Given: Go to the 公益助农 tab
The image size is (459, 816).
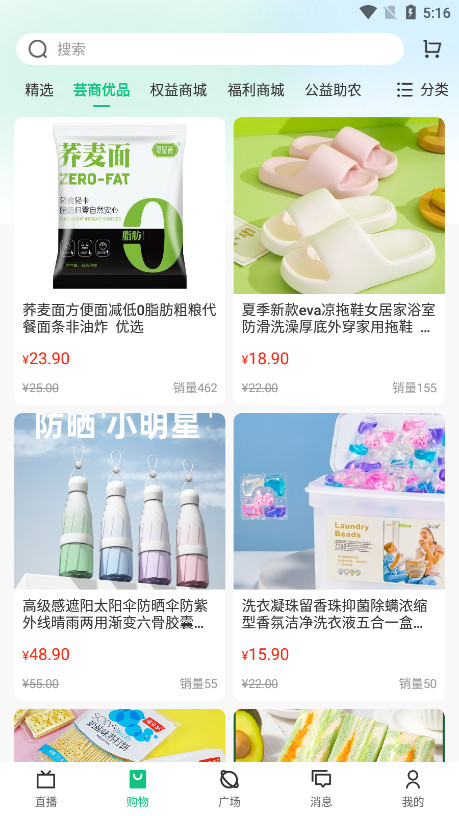Looking at the screenshot, I should coord(333,90).
